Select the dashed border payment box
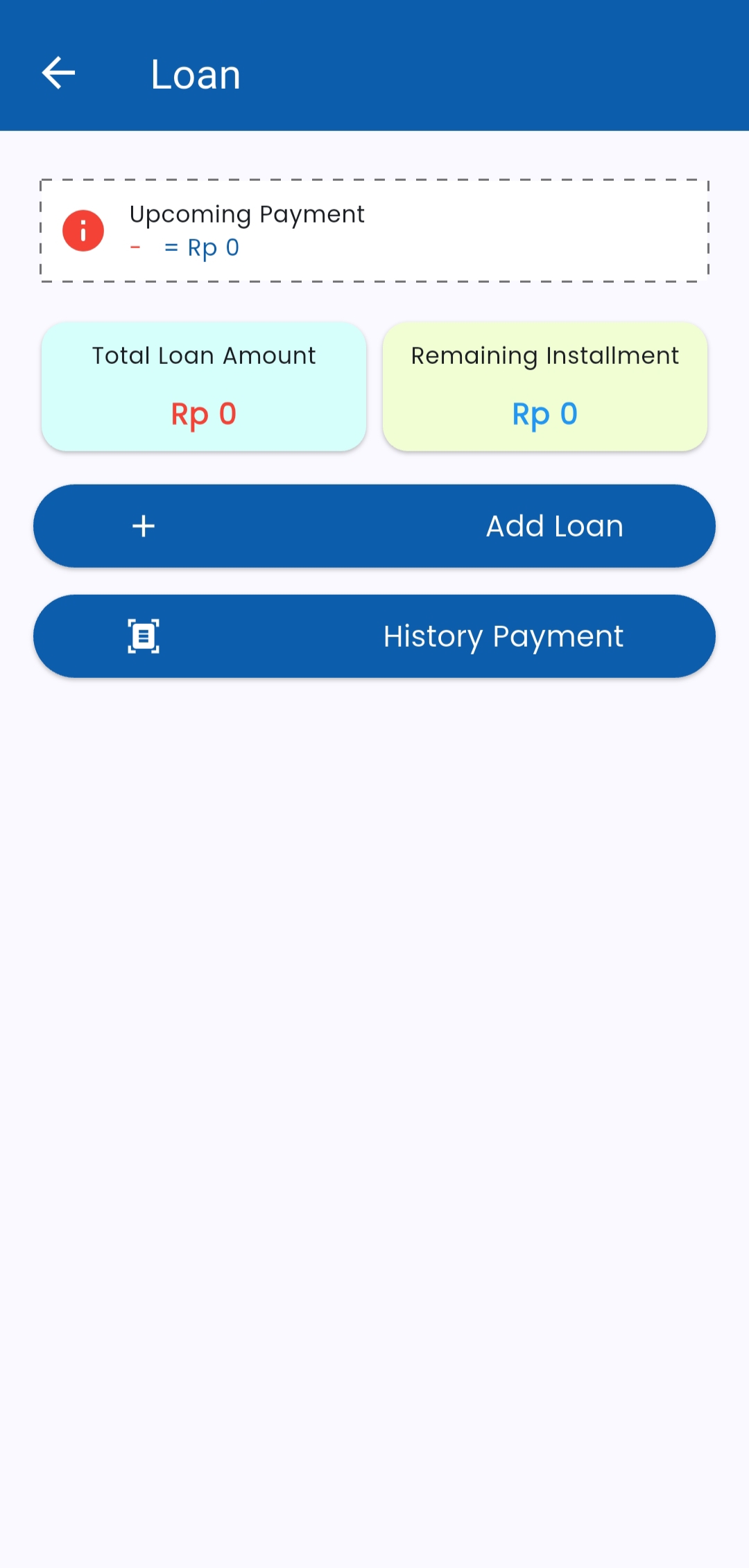This screenshot has height=1568, width=749. click(x=374, y=230)
